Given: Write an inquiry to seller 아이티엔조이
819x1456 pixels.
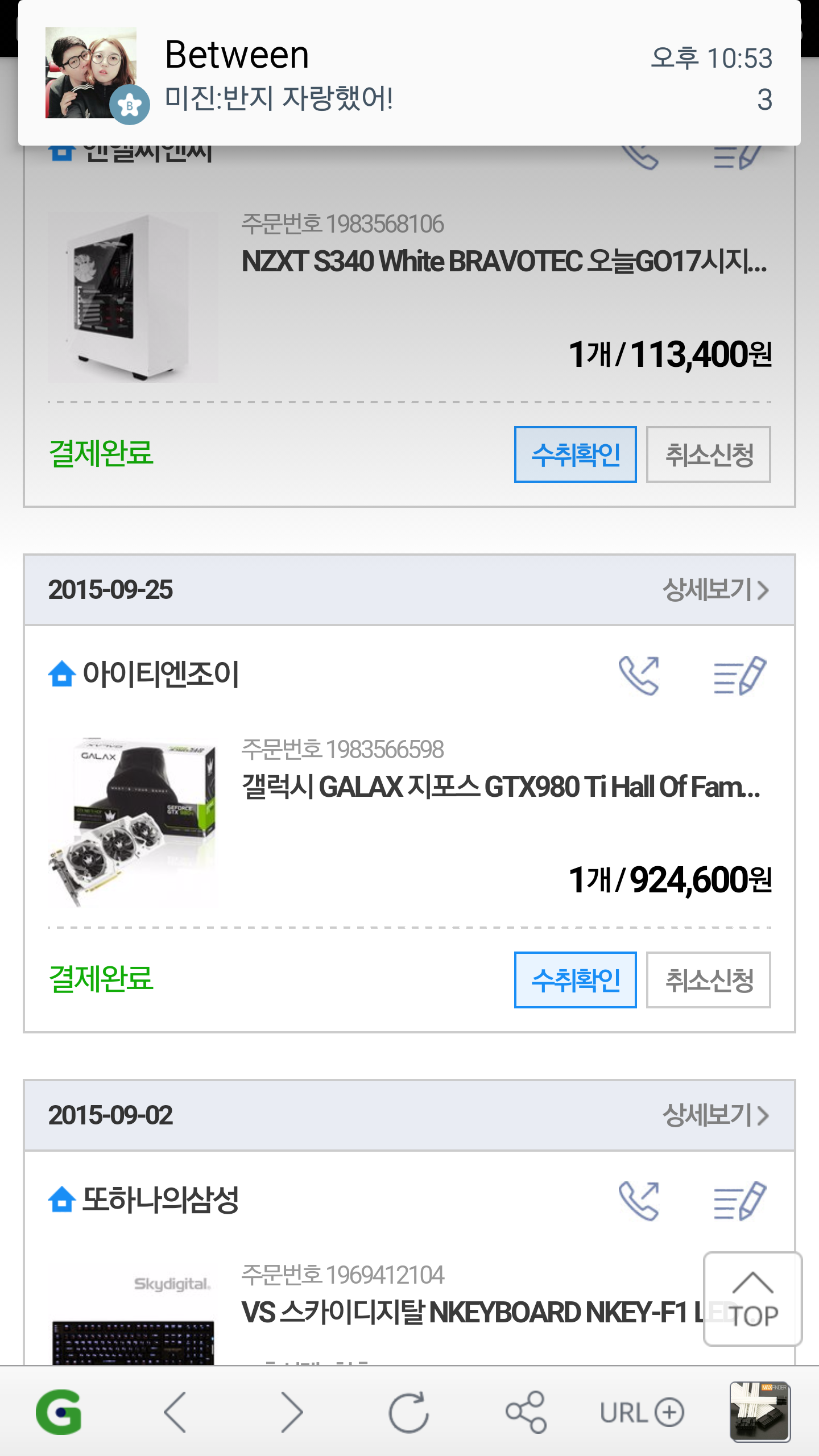Looking at the screenshot, I should click(739, 675).
